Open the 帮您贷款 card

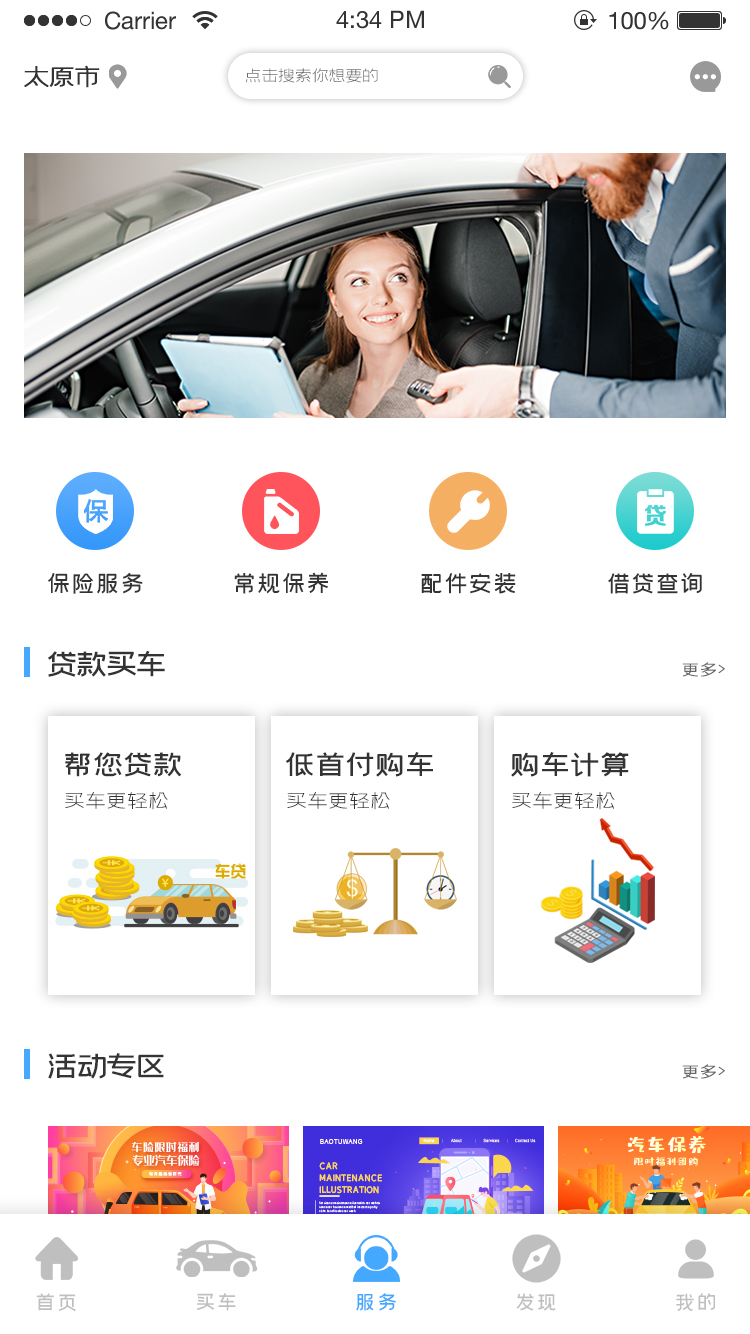151,855
